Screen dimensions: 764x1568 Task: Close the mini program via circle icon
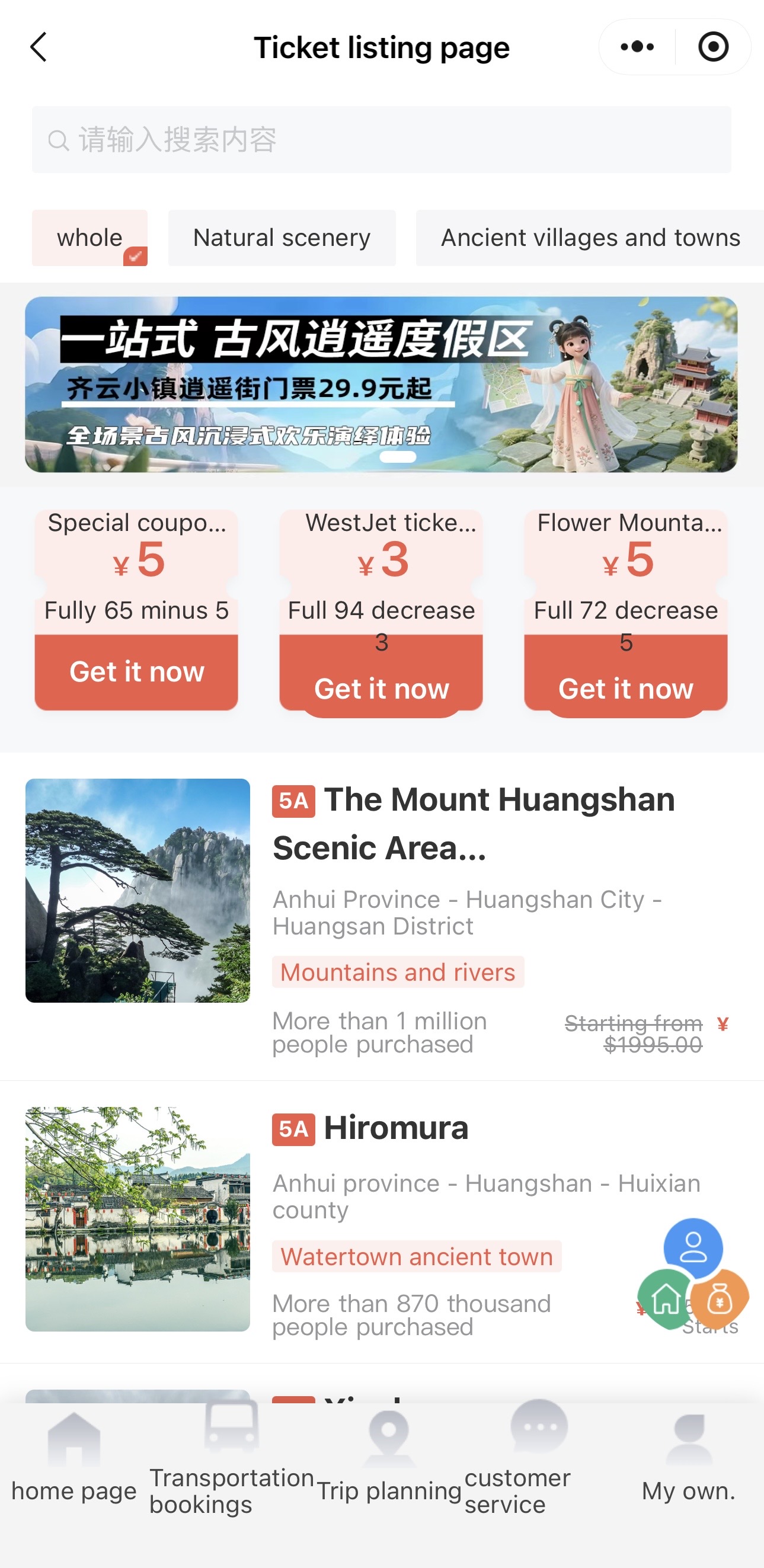click(x=713, y=47)
